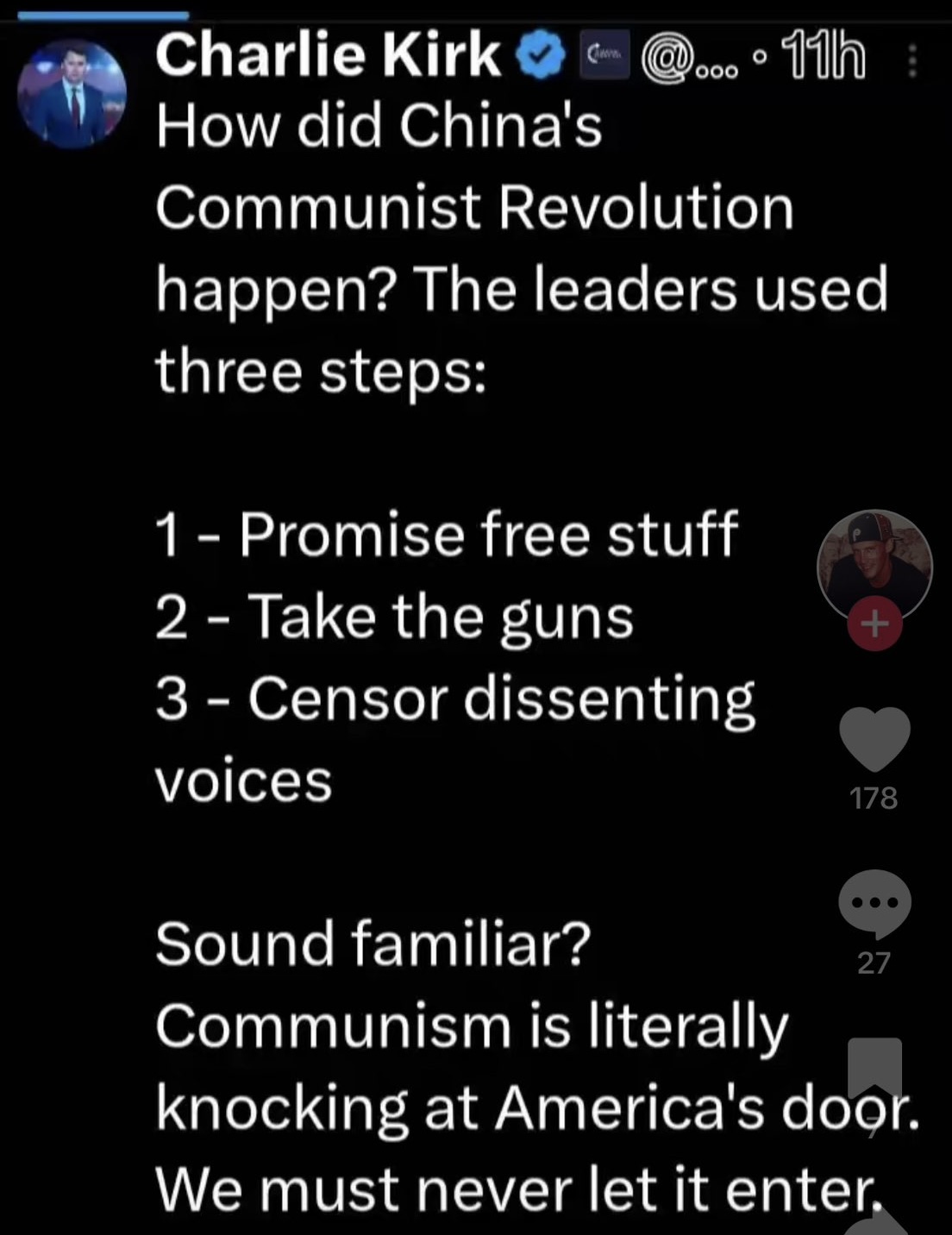The image size is (952, 1235).
Task: Open the comments with 27 replies
Action: click(x=874, y=904)
